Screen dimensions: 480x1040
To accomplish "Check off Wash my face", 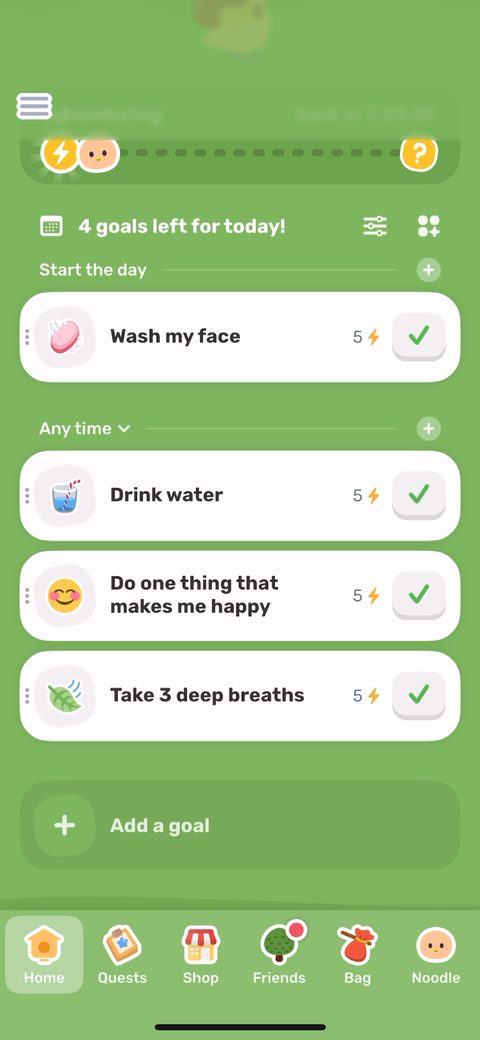I will 418,336.
